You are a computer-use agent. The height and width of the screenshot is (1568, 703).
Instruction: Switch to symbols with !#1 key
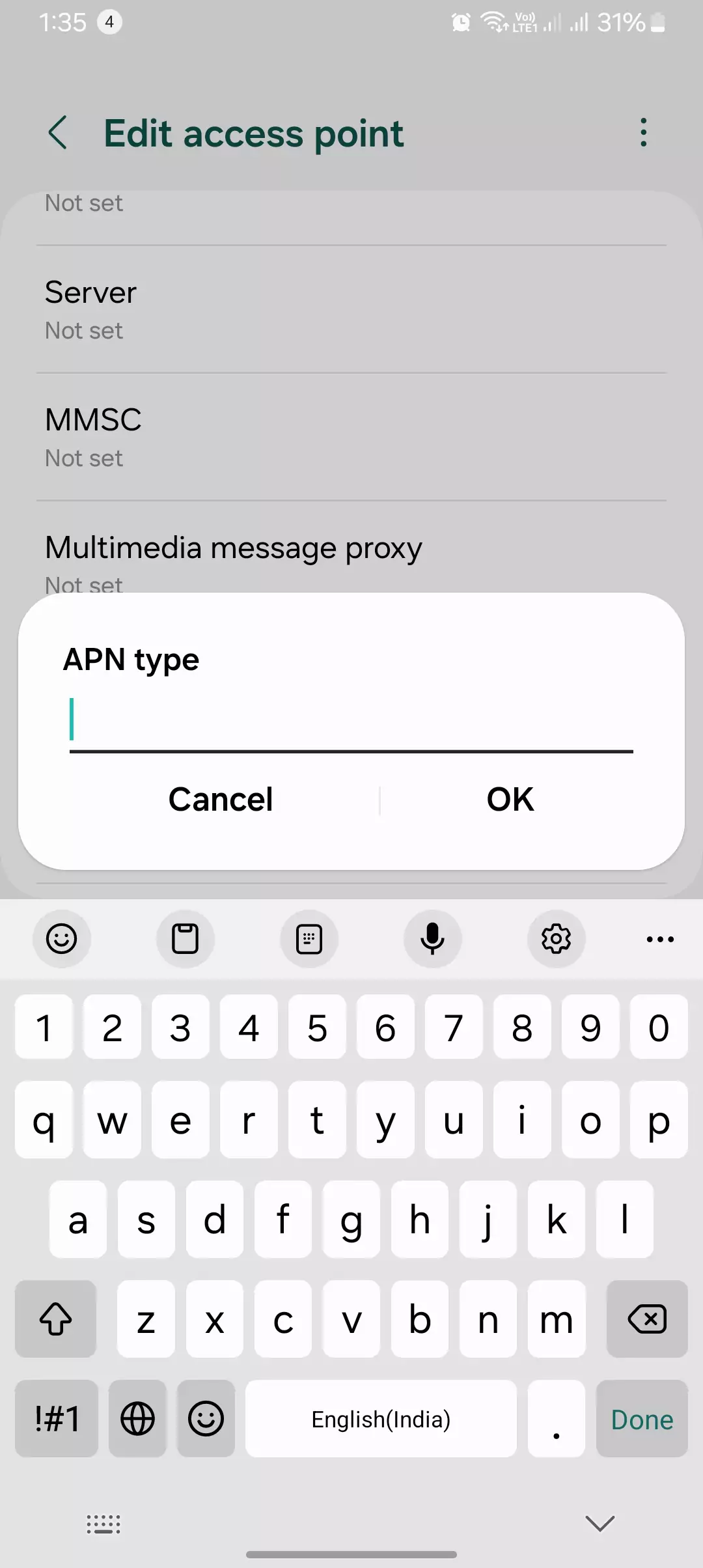(57, 1420)
